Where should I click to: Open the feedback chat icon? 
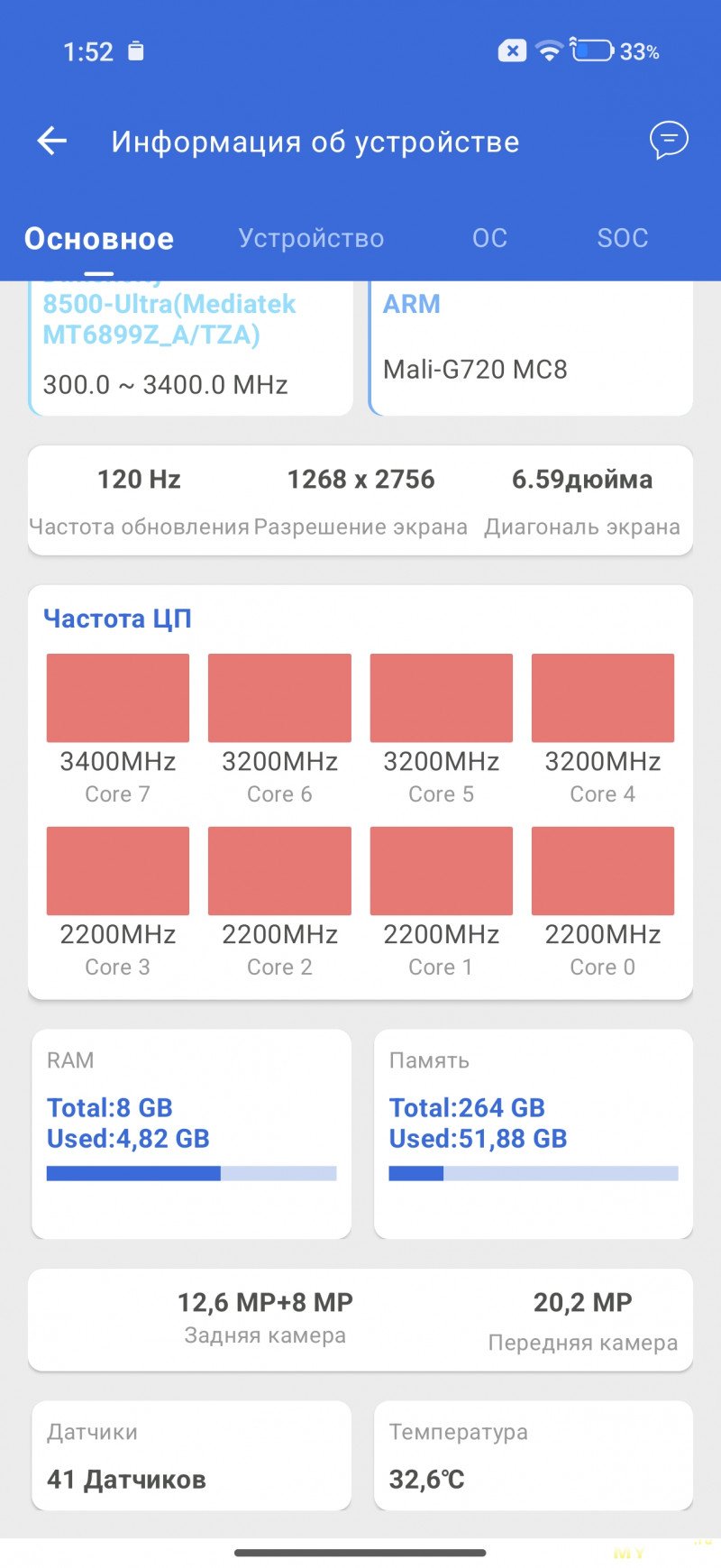pyautogui.click(x=669, y=141)
